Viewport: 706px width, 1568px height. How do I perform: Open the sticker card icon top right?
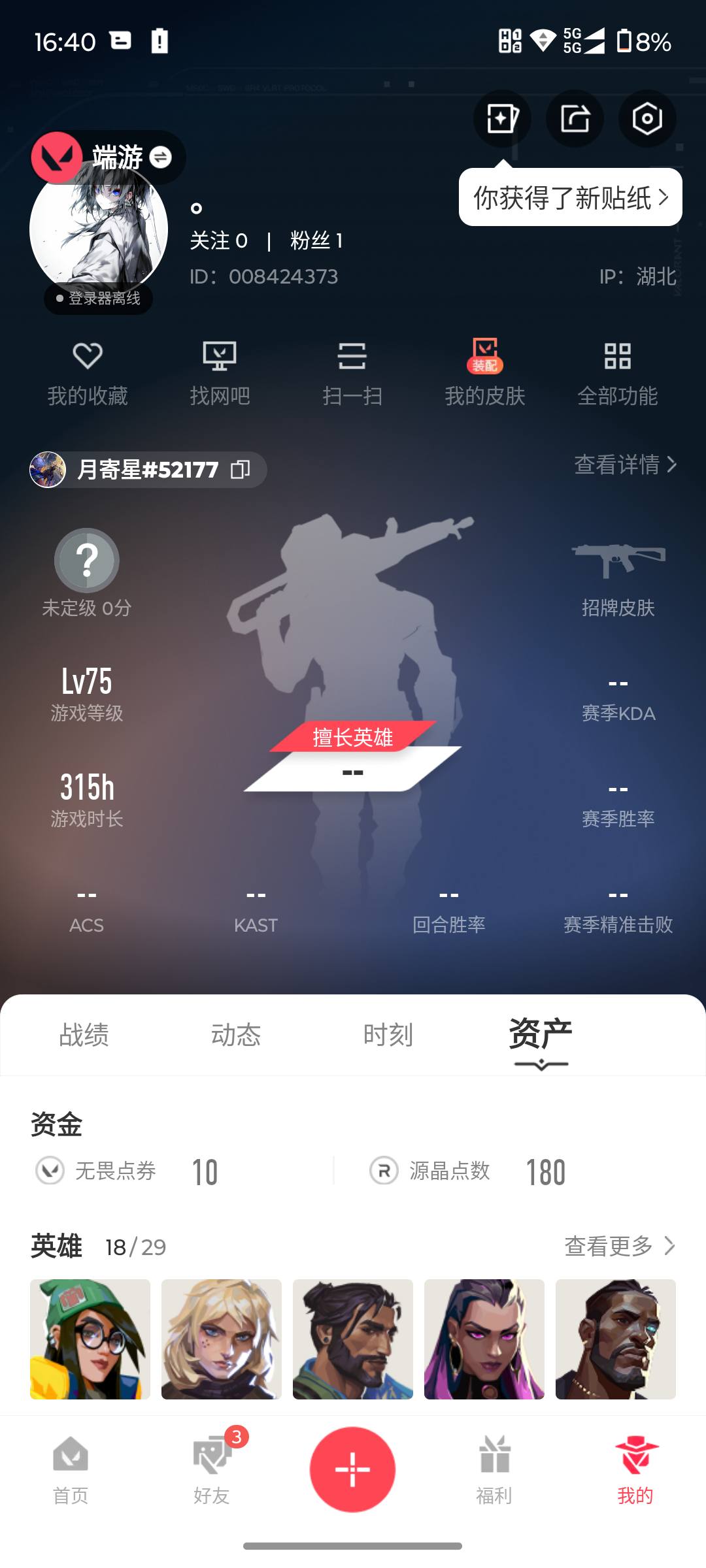coord(502,119)
